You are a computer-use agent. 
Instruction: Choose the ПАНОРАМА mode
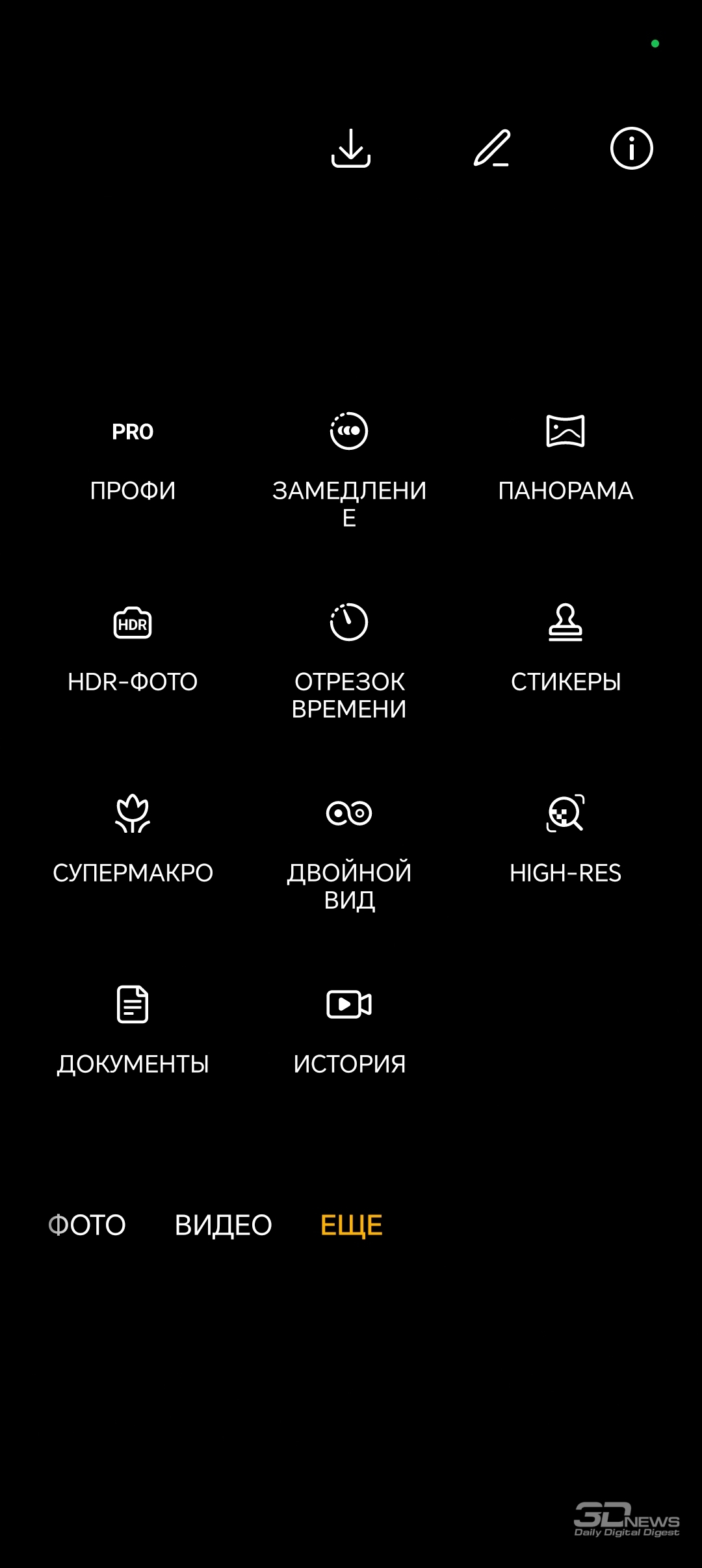pyautogui.click(x=565, y=460)
